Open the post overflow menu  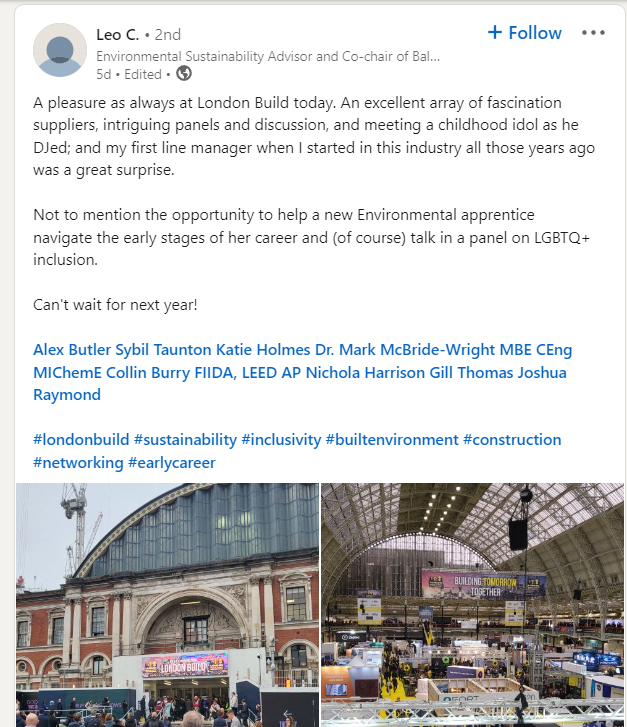pos(593,33)
